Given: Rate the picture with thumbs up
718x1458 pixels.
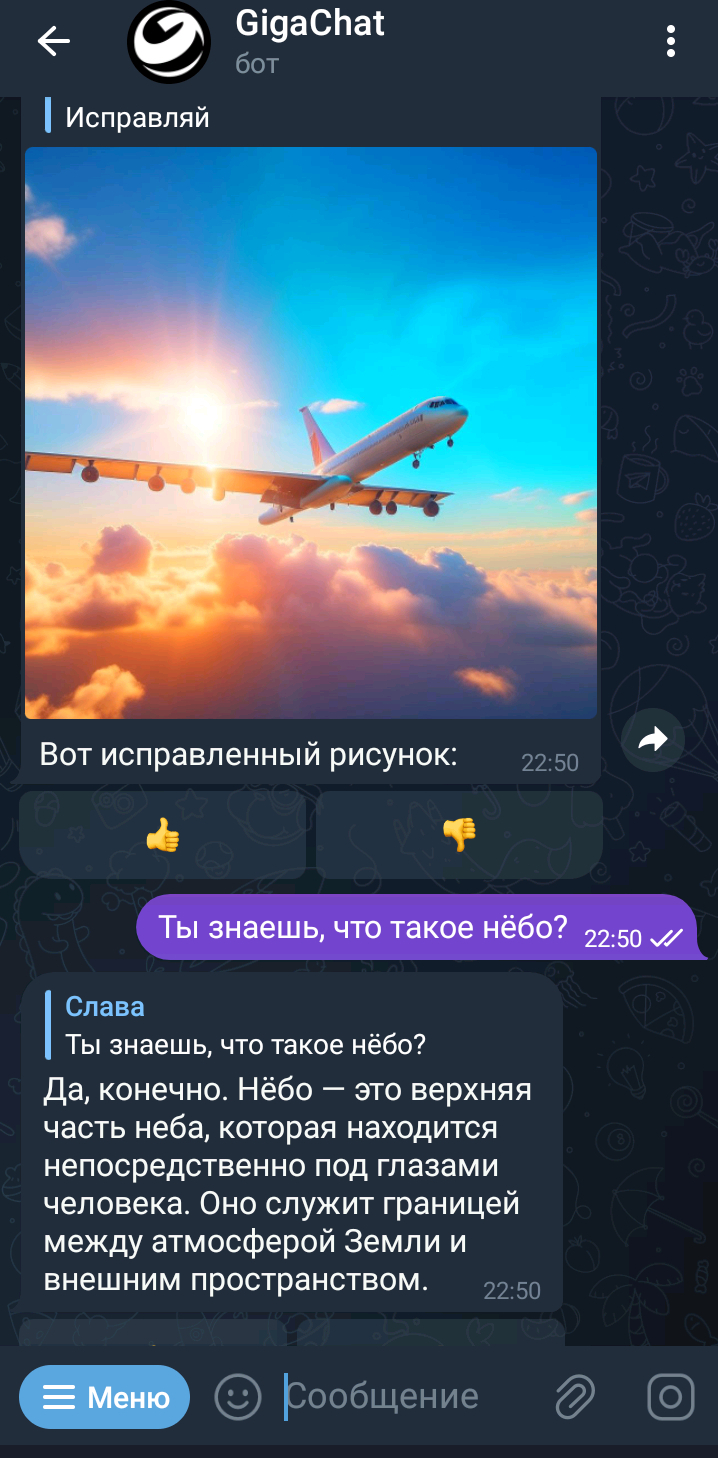Looking at the screenshot, I should (x=163, y=835).
